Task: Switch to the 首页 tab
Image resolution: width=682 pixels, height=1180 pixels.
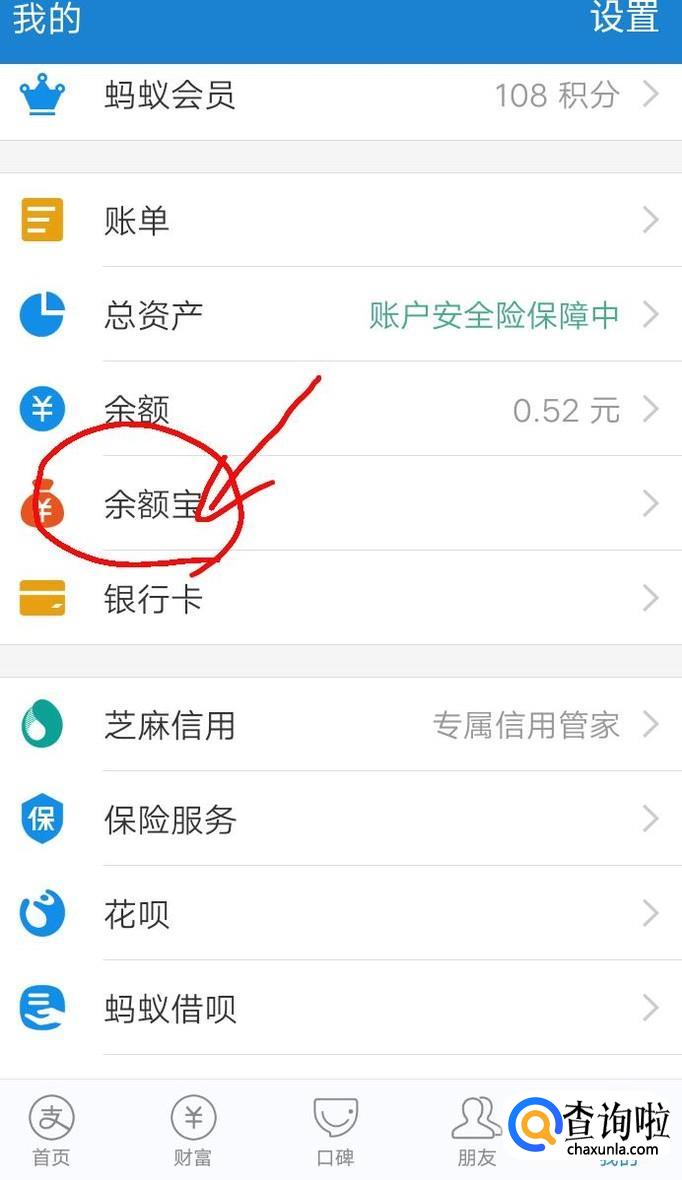Action: [x=51, y=1131]
